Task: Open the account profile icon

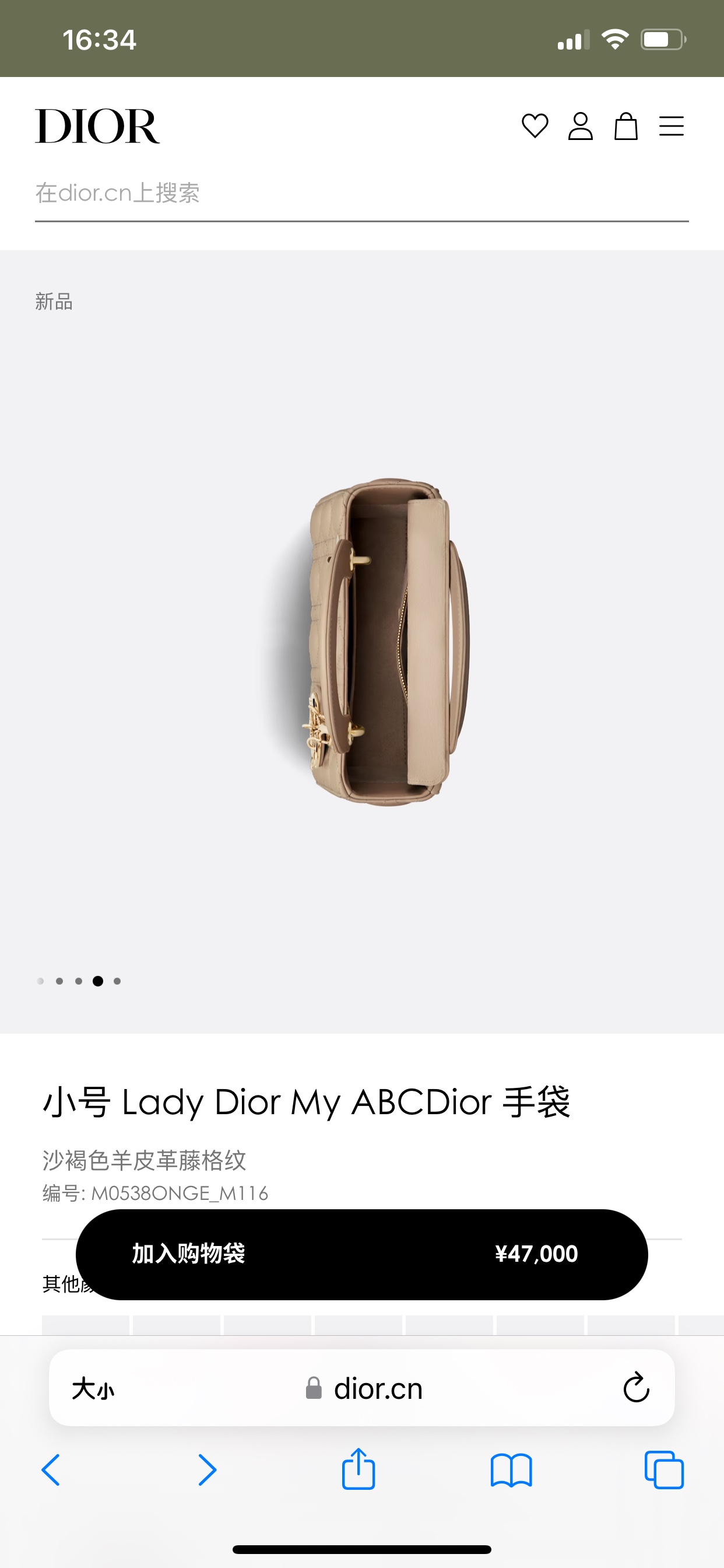Action: click(x=580, y=126)
